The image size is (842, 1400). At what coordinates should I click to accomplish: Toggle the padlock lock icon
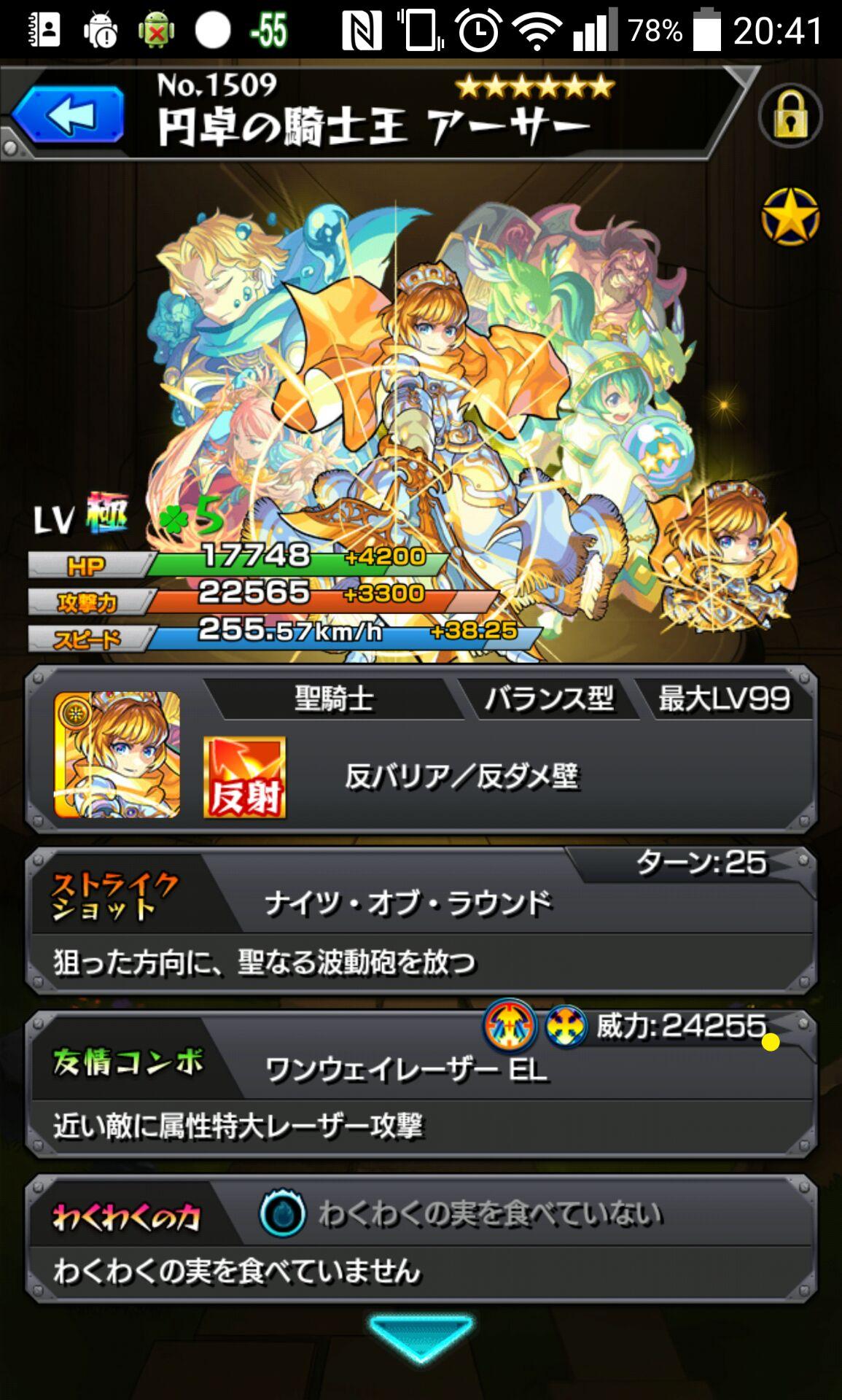[x=790, y=116]
